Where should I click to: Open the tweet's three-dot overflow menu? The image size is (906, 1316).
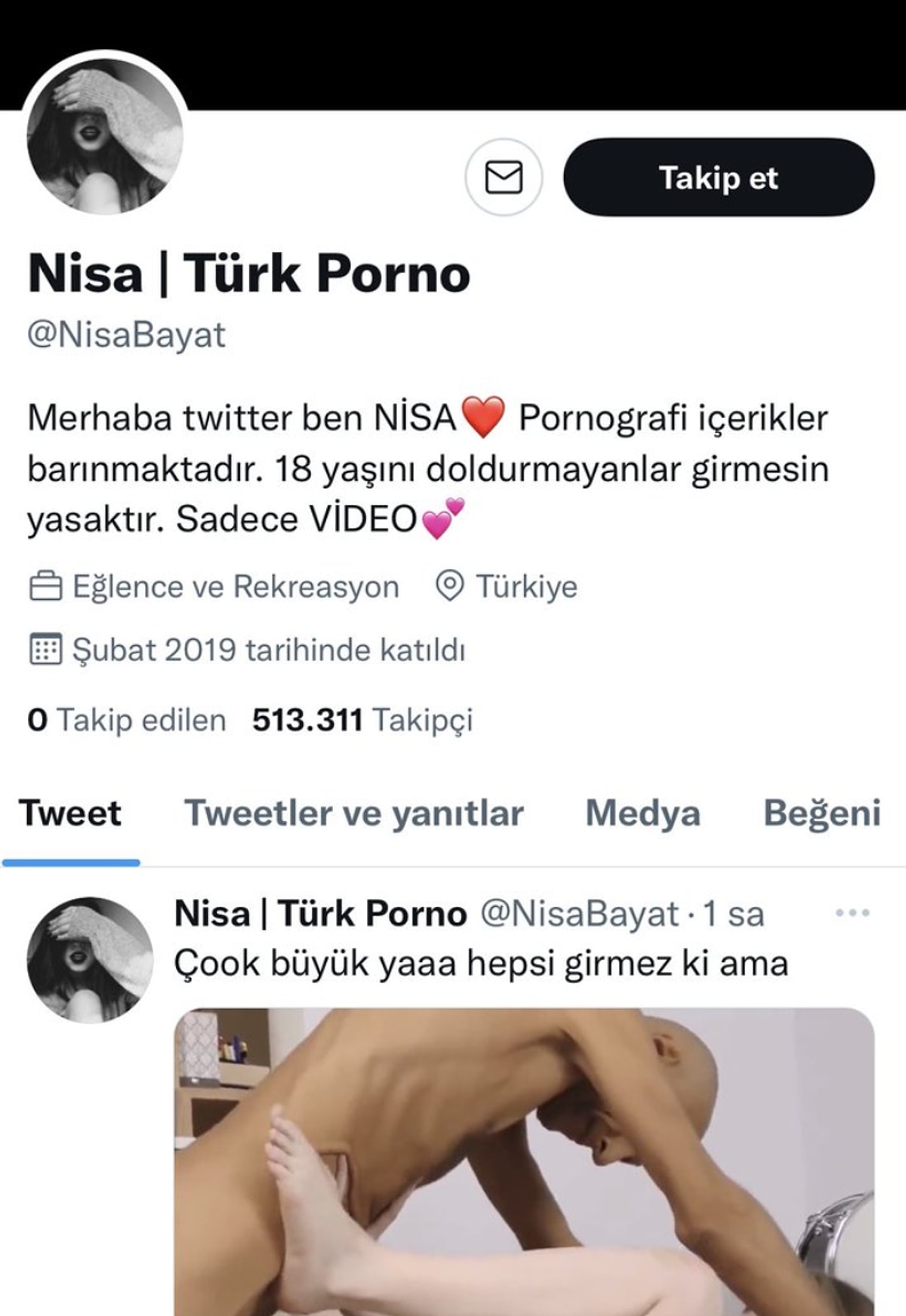853,913
